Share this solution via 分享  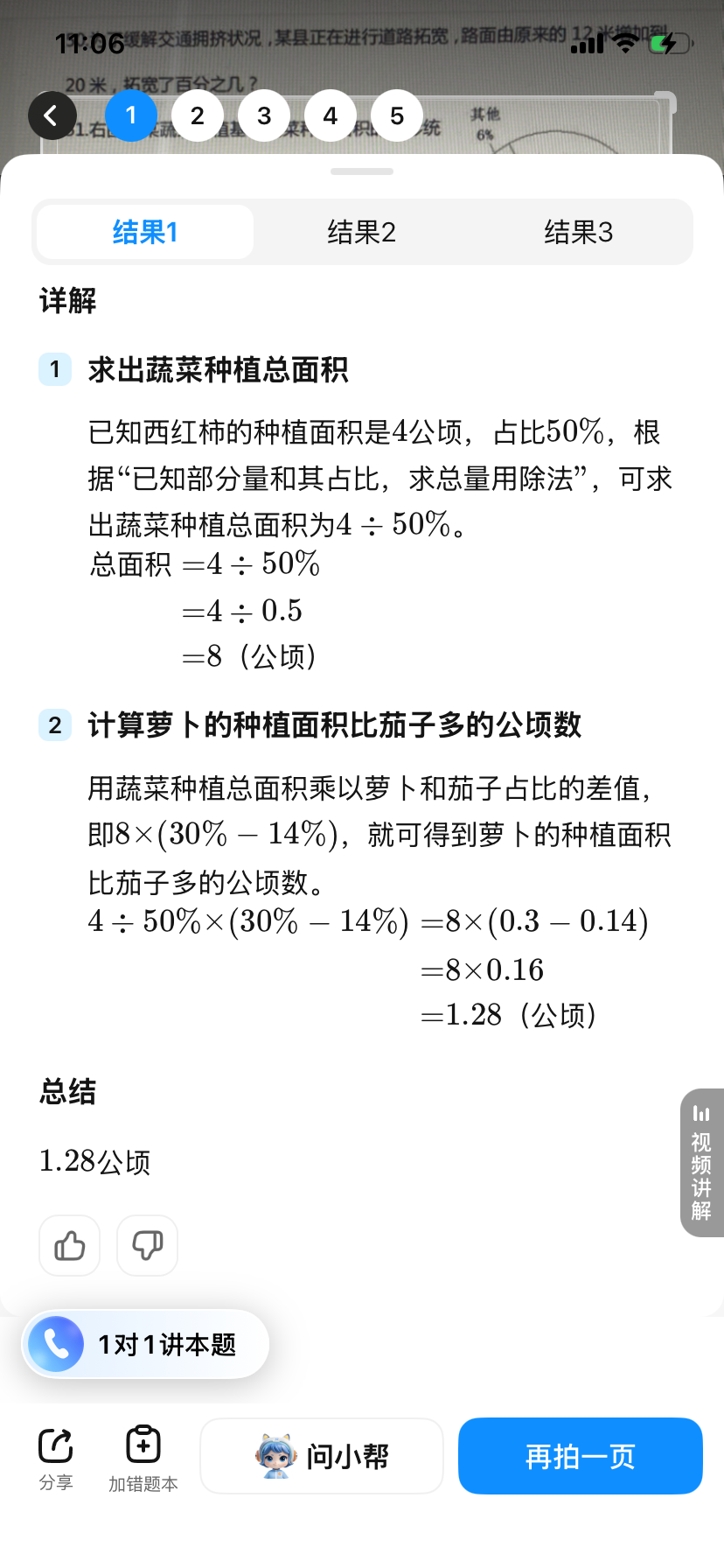[x=56, y=1457]
